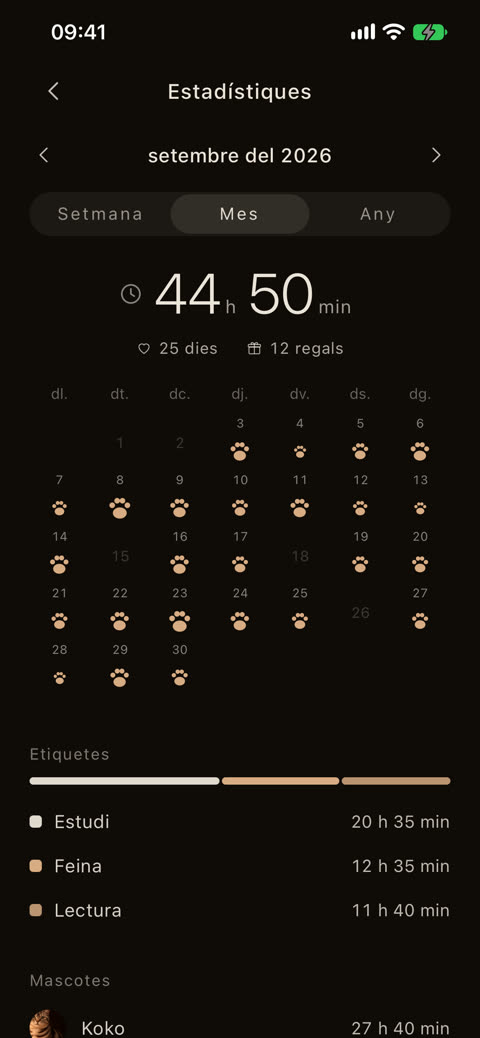Switch to the Setmana view
Screen dimensions: 480x1038
(x=100, y=214)
